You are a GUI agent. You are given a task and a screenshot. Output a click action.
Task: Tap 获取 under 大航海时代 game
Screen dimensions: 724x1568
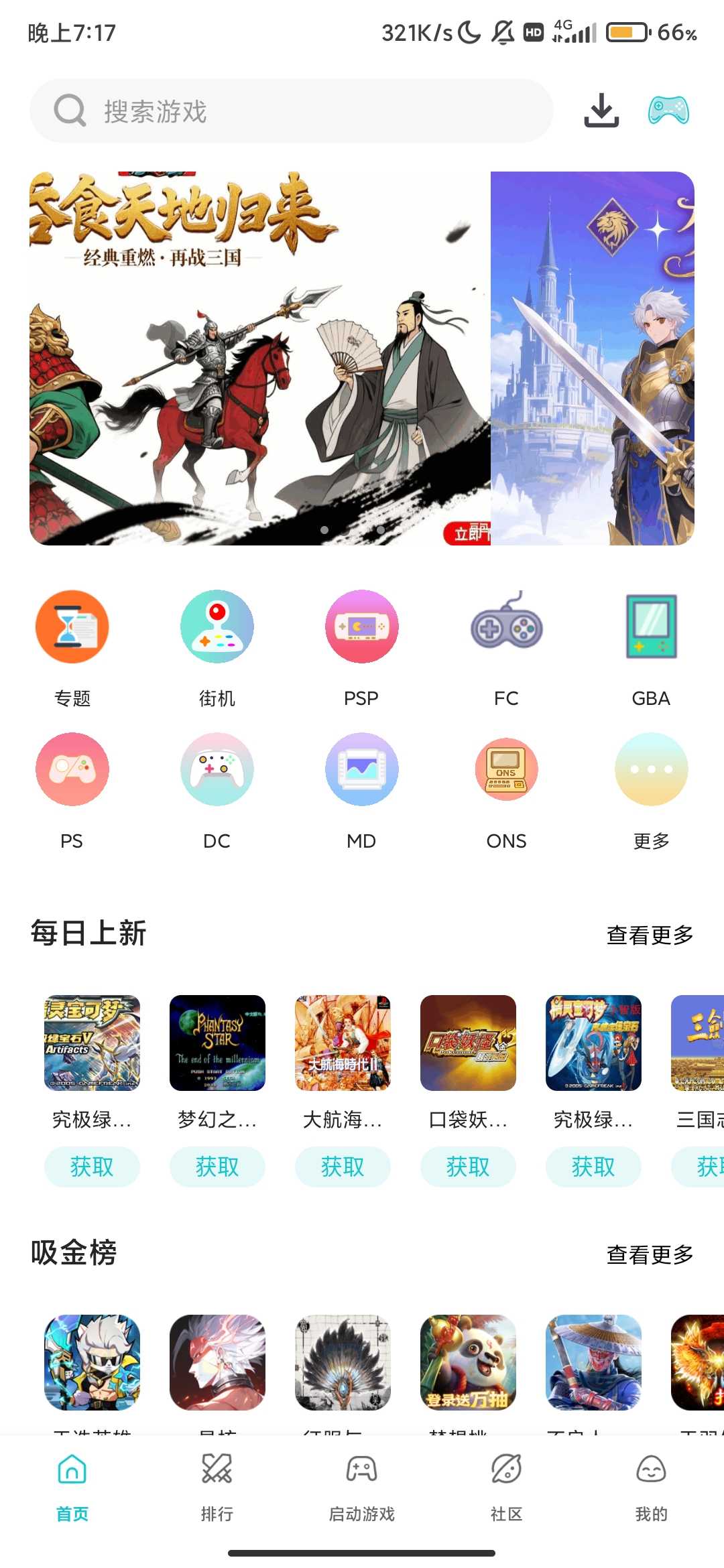point(343,1166)
